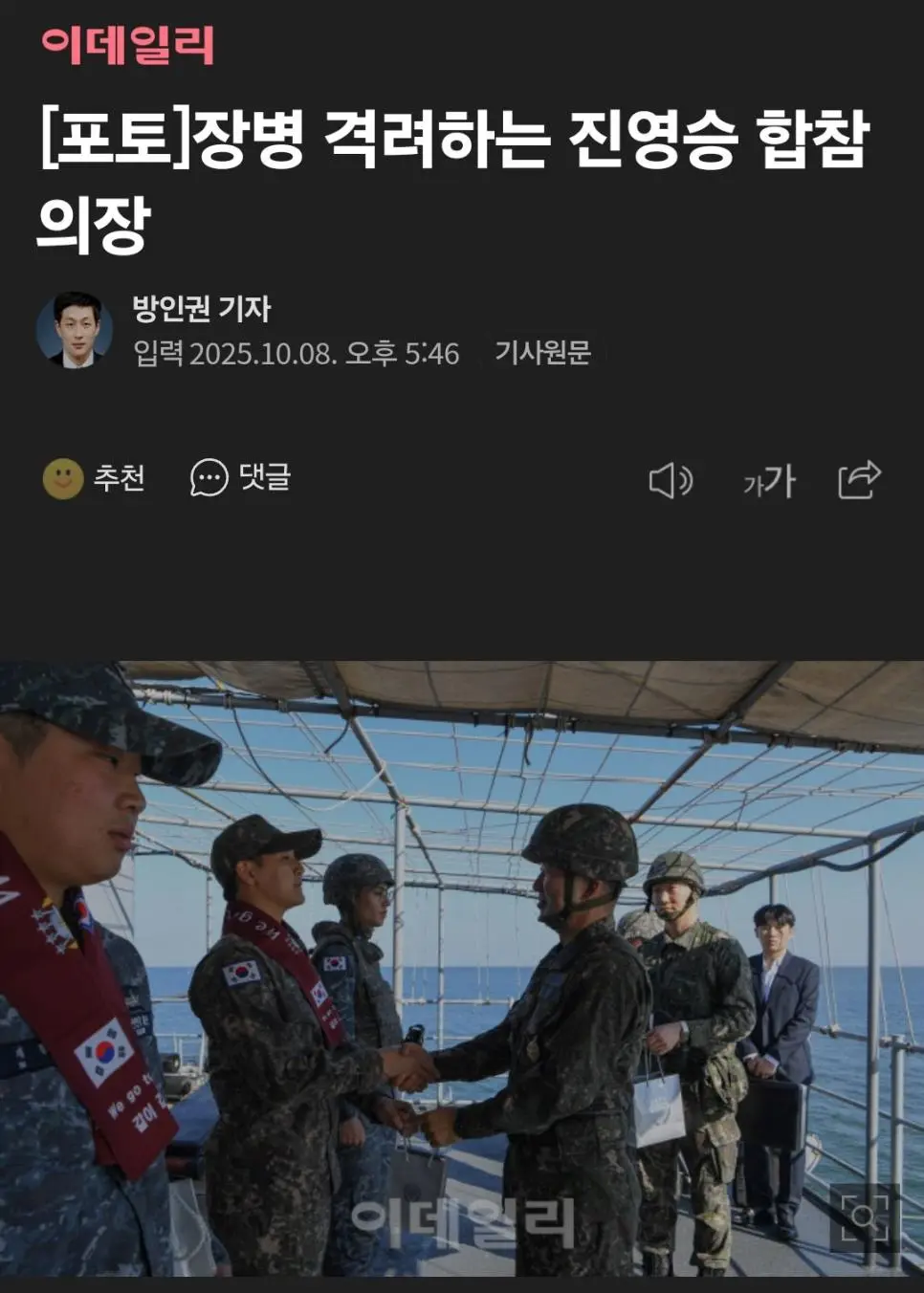Tap the 추천 recommend button
Screen dimensions: 924x1293
[95, 478]
